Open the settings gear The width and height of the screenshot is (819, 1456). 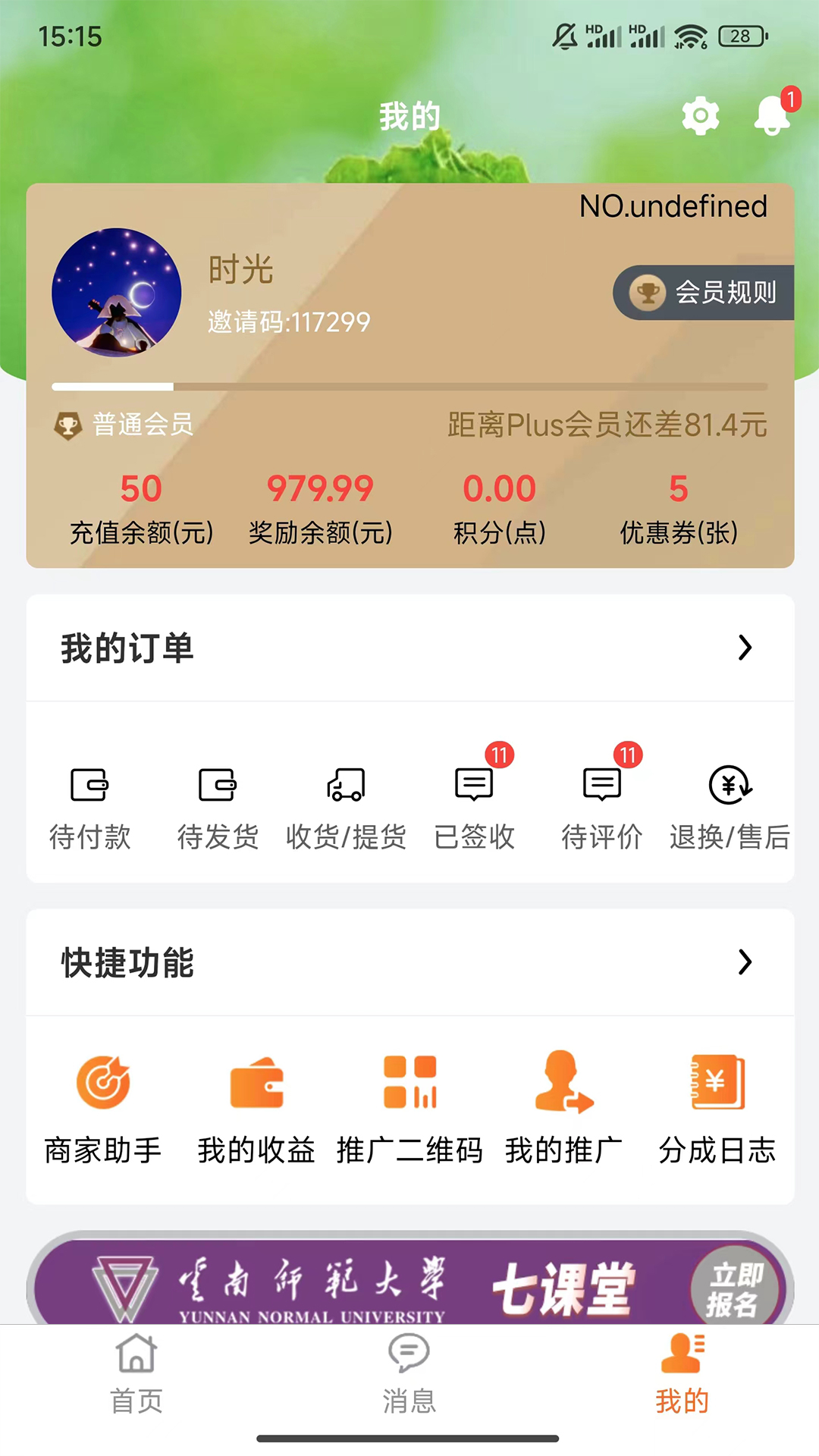tap(700, 116)
